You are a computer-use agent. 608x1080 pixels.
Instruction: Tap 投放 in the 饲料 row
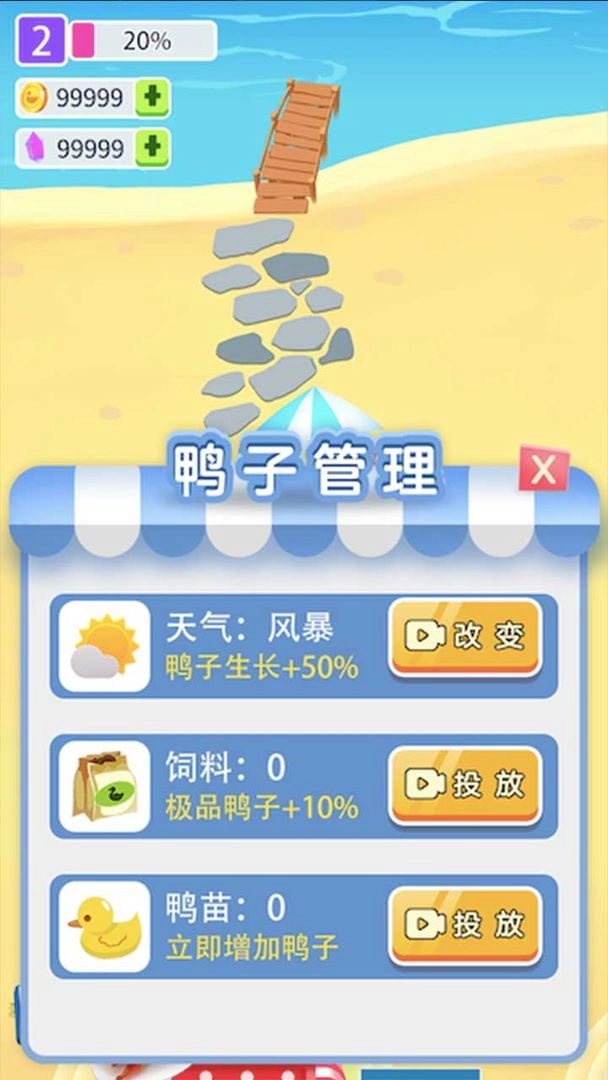[x=465, y=785]
